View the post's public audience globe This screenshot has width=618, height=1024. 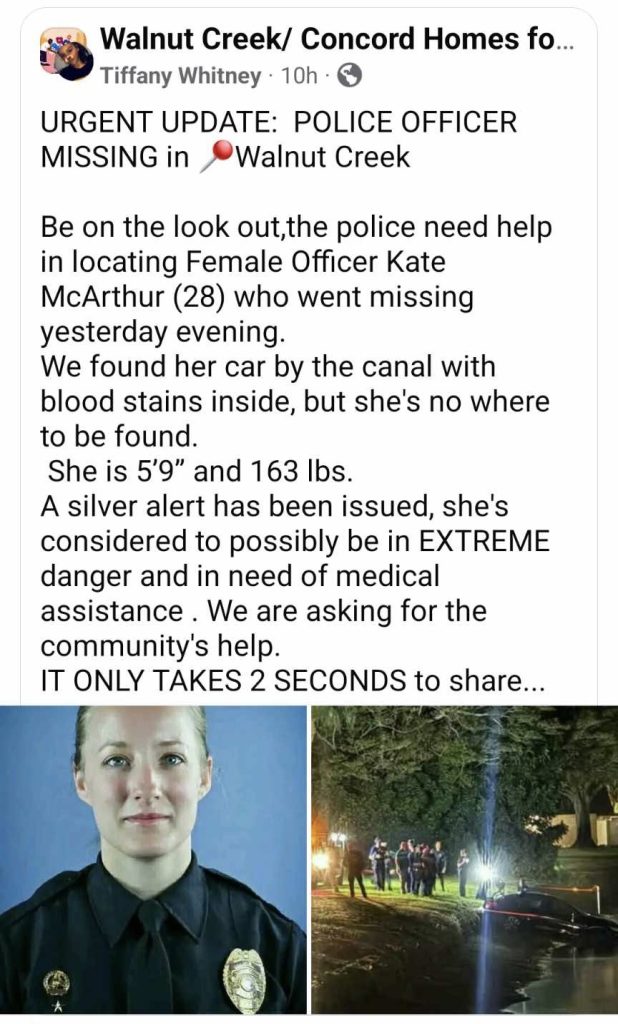click(x=350, y=77)
